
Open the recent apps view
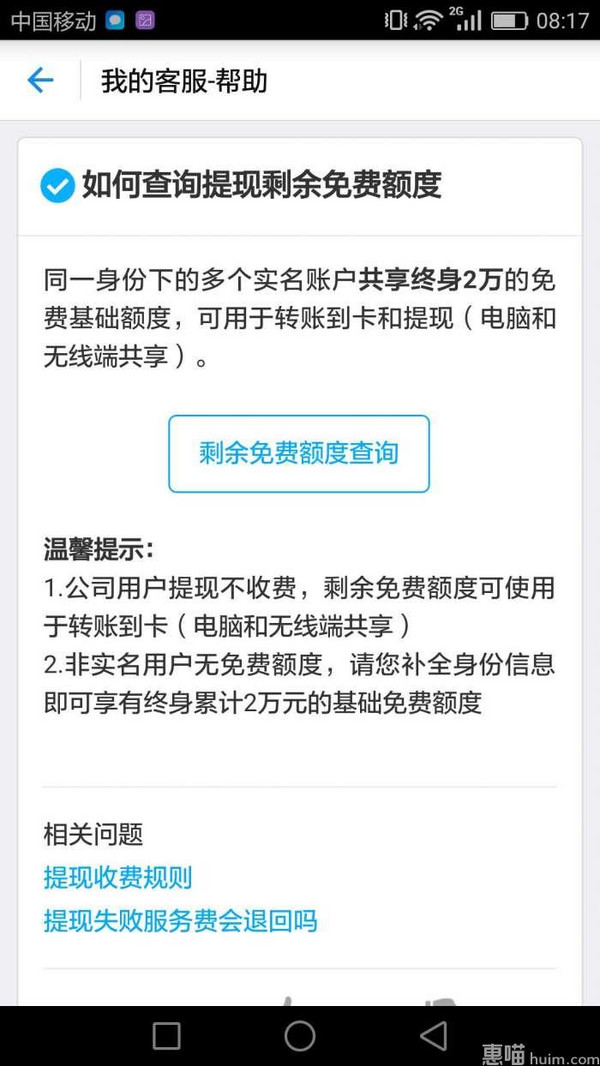point(167,1036)
